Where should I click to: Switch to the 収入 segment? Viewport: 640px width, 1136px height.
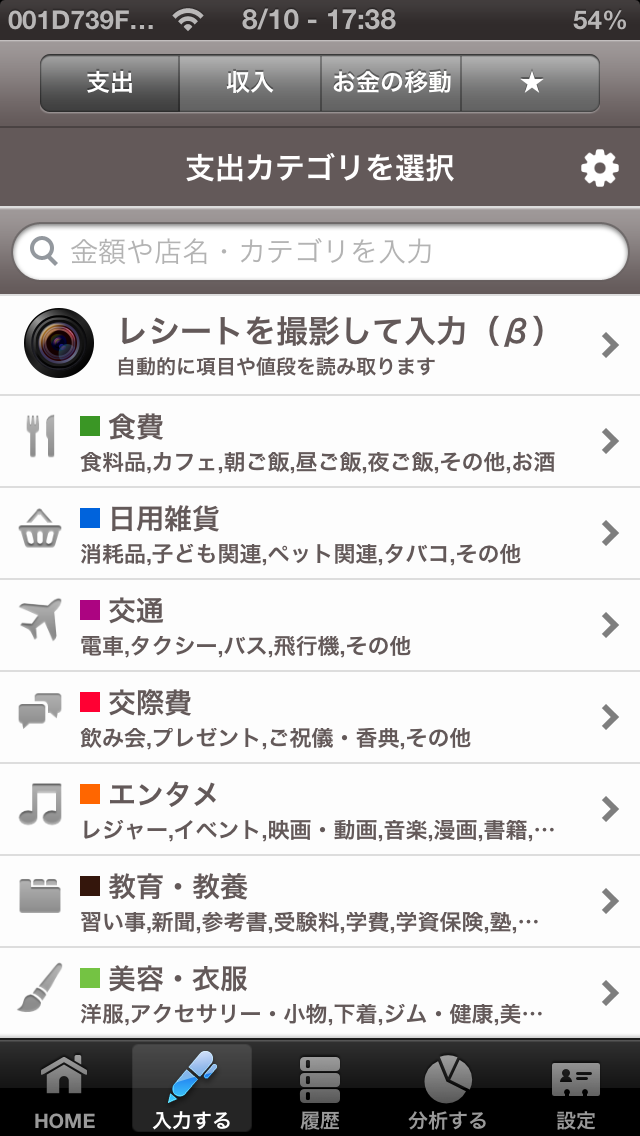pyautogui.click(x=250, y=83)
